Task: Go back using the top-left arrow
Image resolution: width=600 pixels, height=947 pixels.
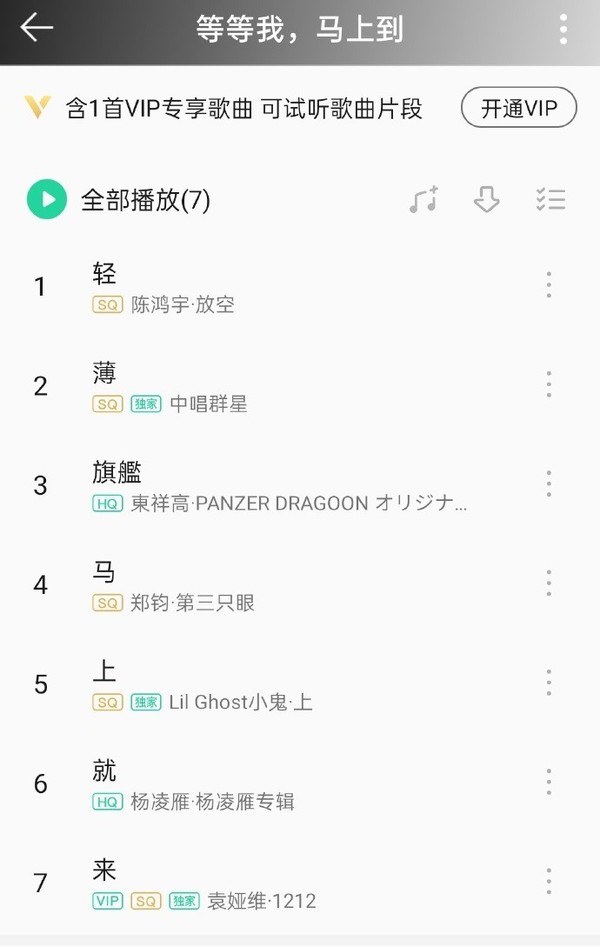Action: (37, 29)
